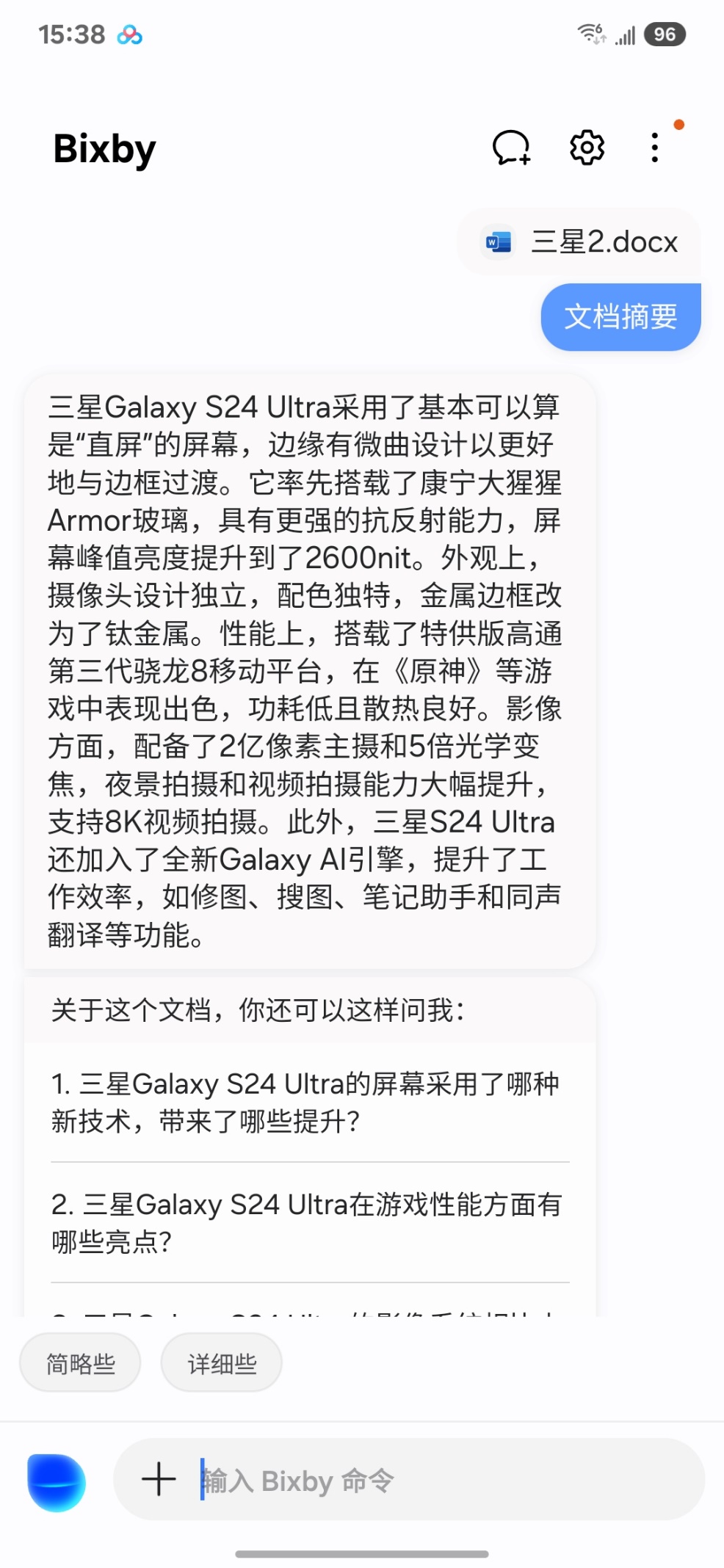This screenshot has width=724, height=1568.
Task: Open Bixby settings gear
Action: (587, 148)
